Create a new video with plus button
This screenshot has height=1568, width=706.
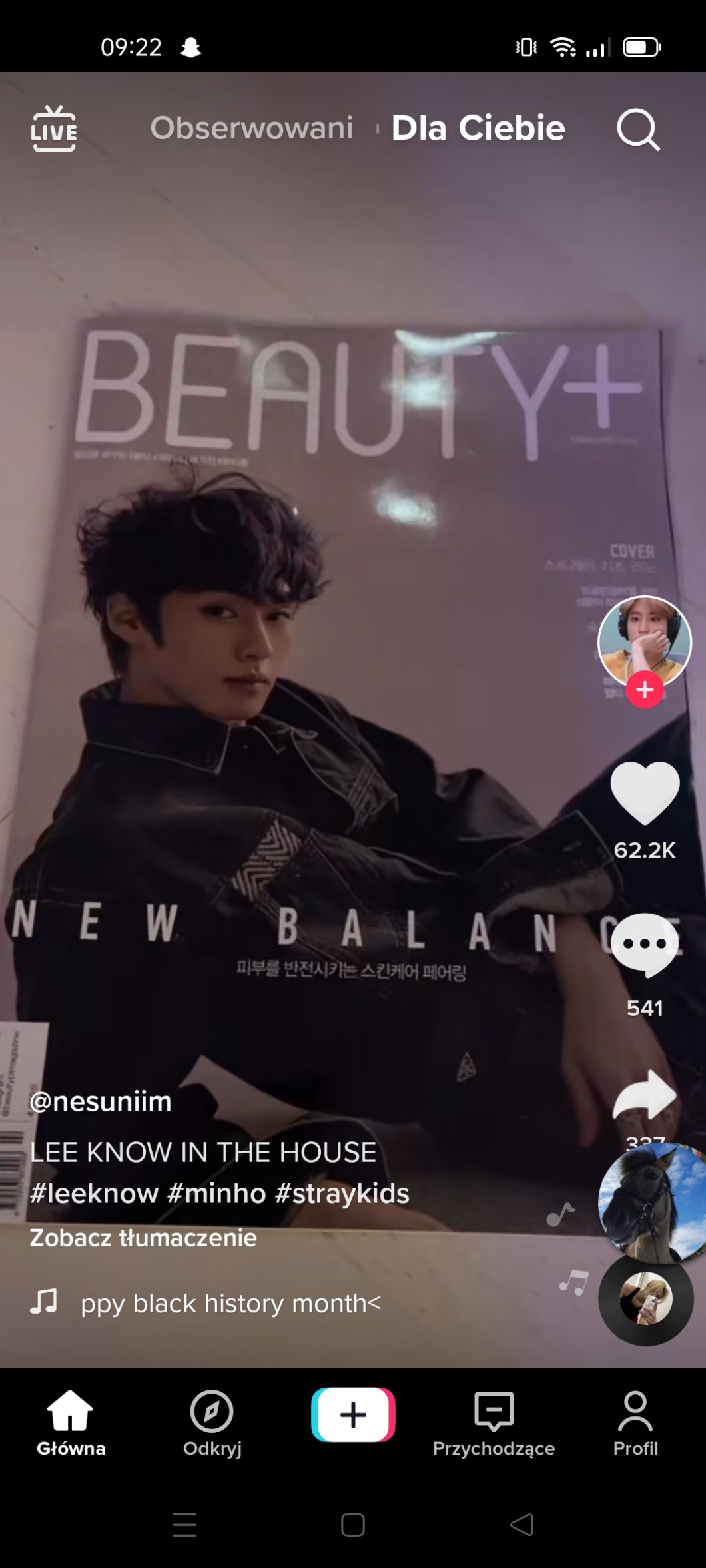coord(353,1414)
